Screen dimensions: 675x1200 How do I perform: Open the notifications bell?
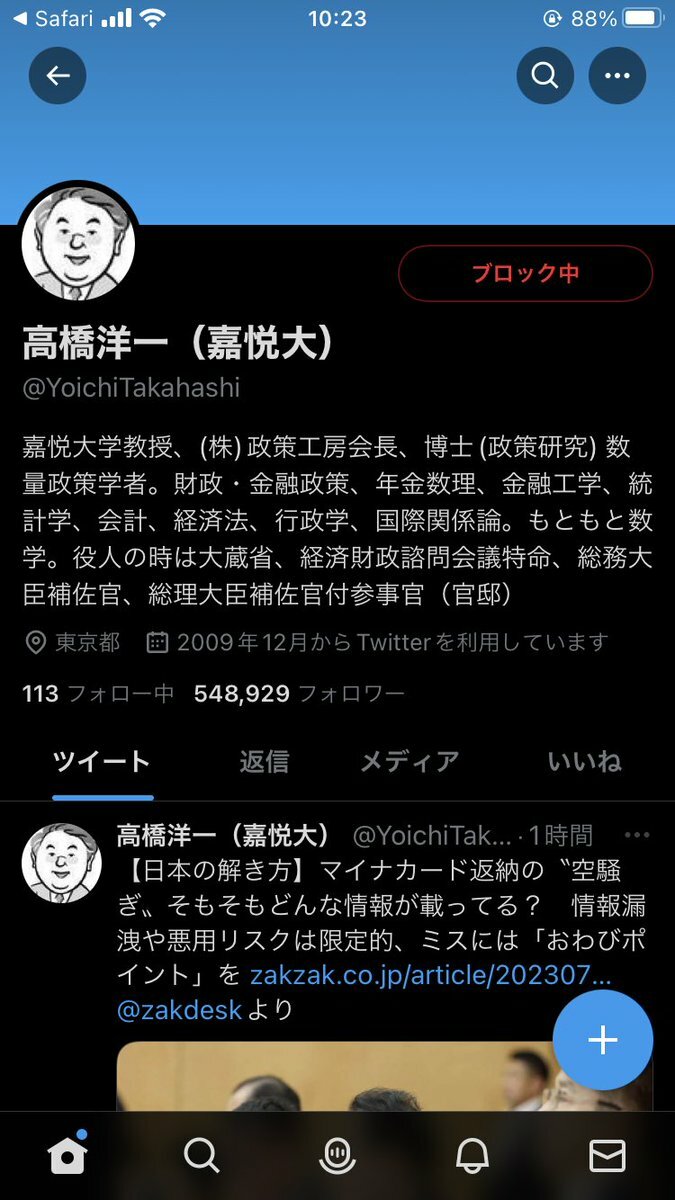click(472, 1156)
